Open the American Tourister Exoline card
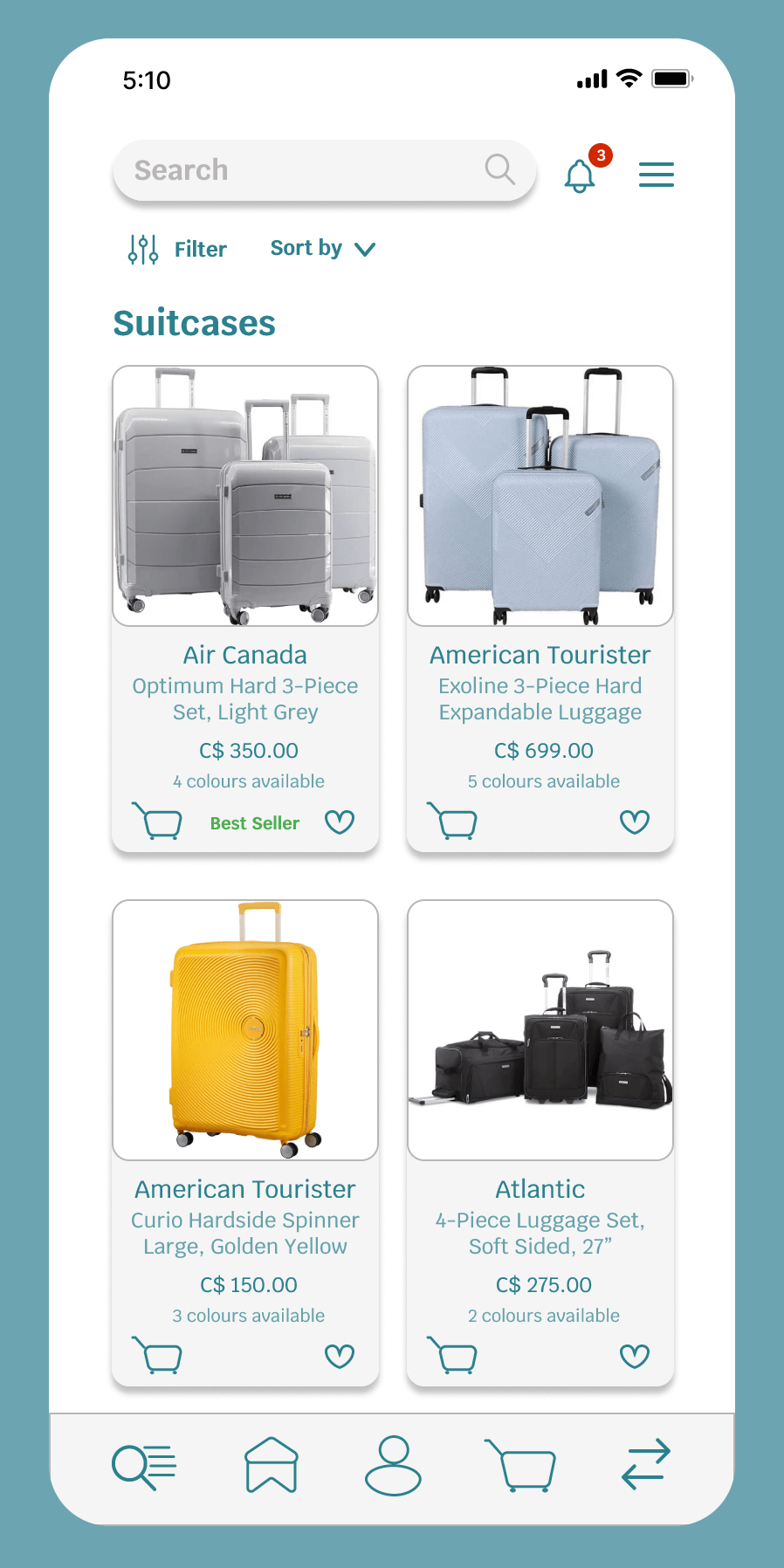 click(540, 496)
